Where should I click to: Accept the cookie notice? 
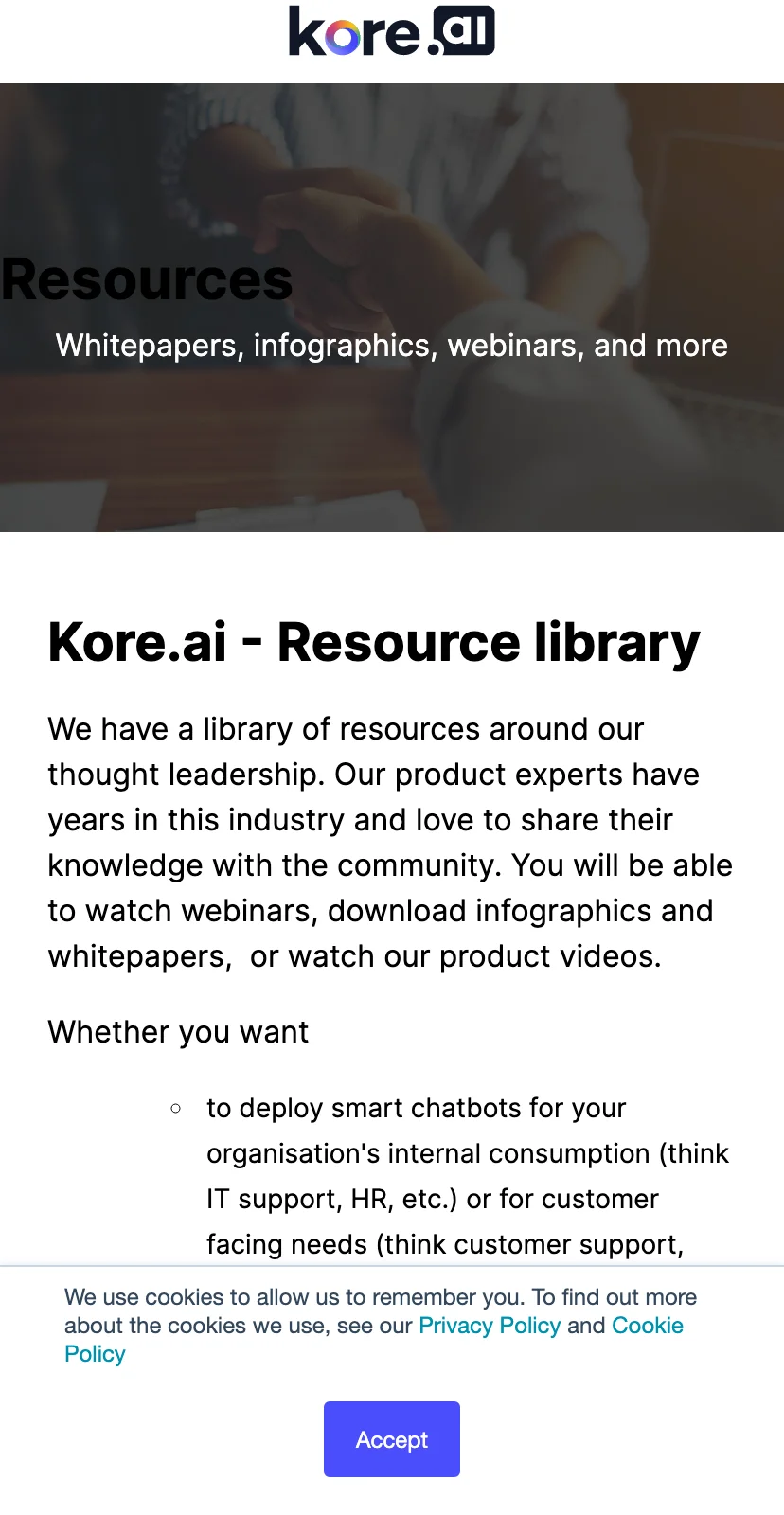point(391,1438)
